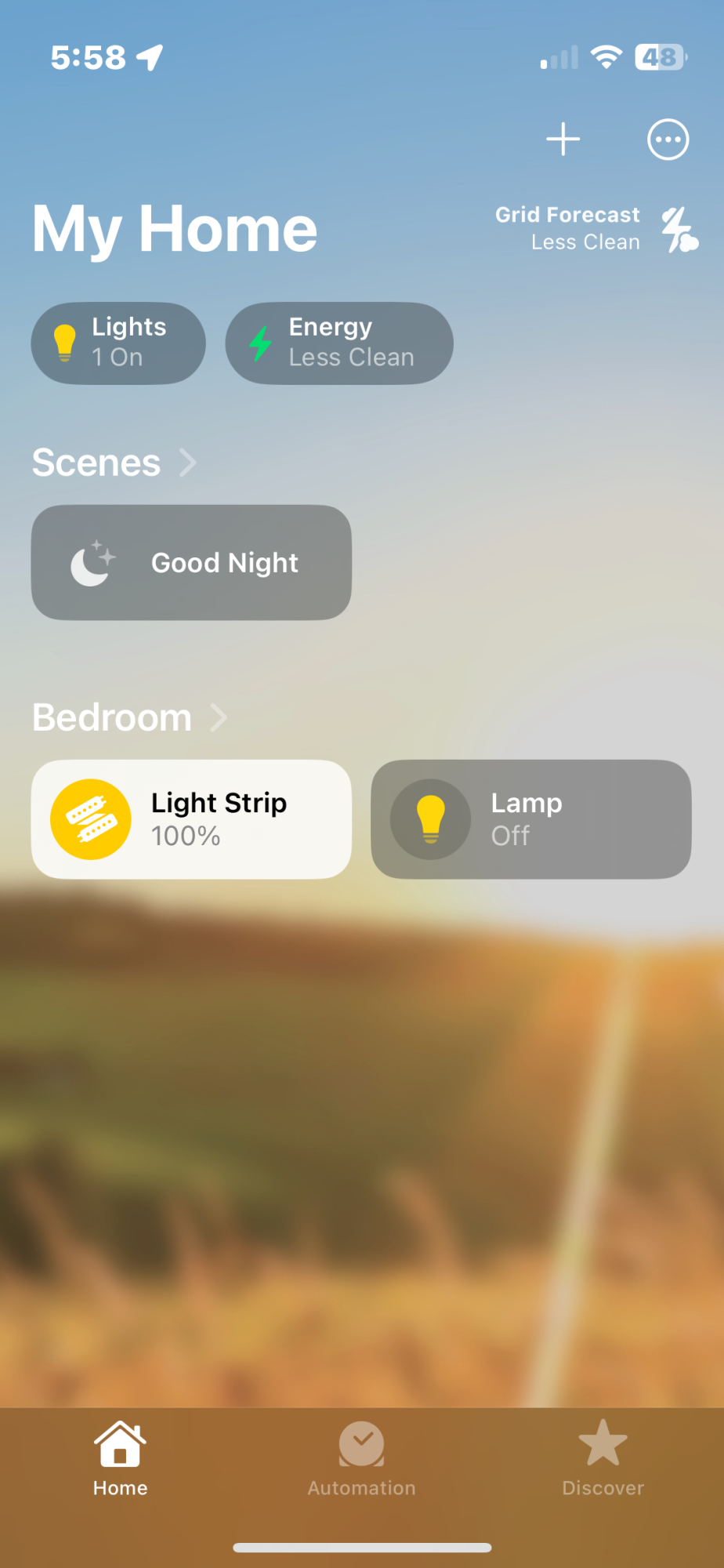Screen dimensions: 724x1568
Task: Open the Bedroom room view
Action: pyautogui.click(x=129, y=717)
